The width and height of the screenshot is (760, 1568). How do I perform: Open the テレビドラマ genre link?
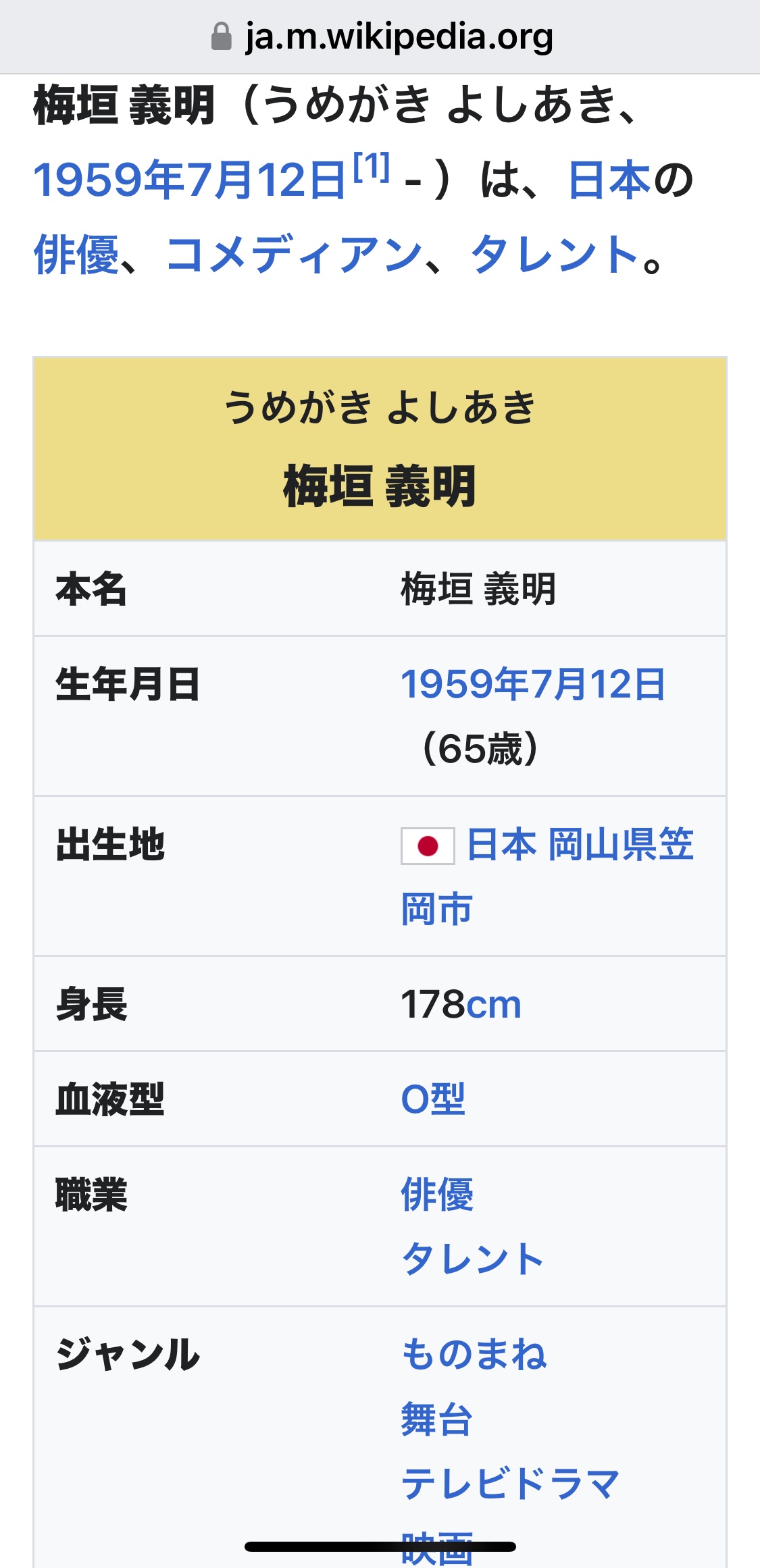510,1484
